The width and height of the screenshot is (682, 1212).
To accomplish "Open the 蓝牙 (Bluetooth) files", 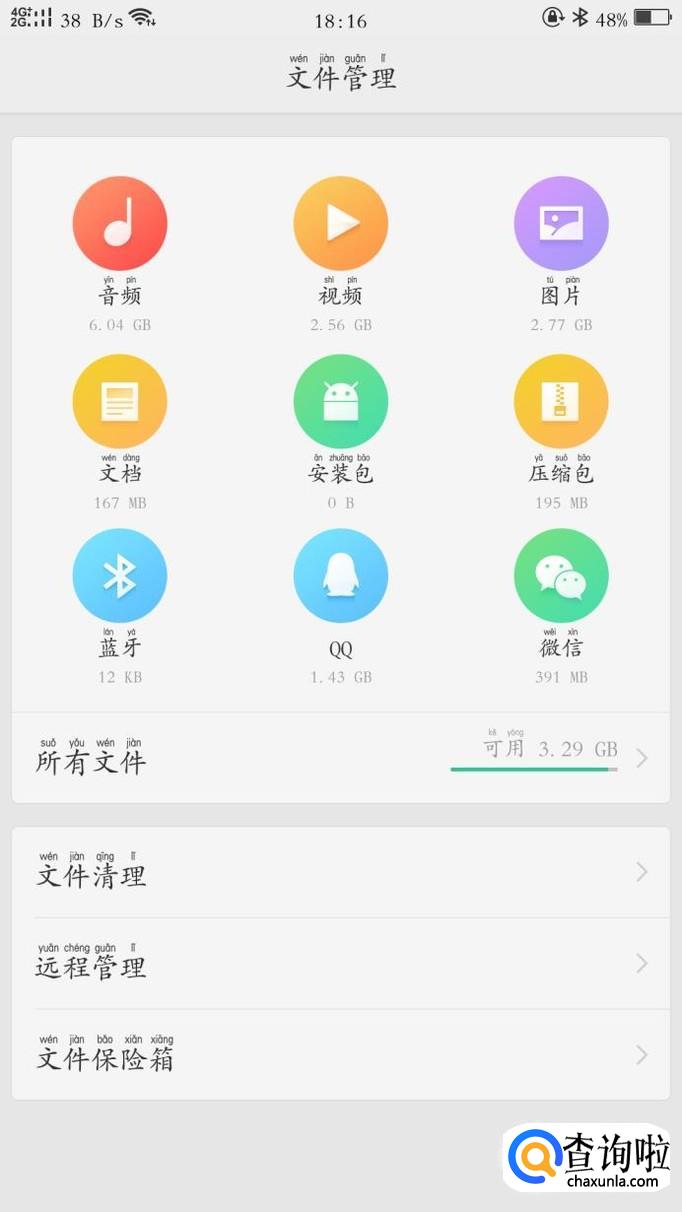I will [x=120, y=577].
